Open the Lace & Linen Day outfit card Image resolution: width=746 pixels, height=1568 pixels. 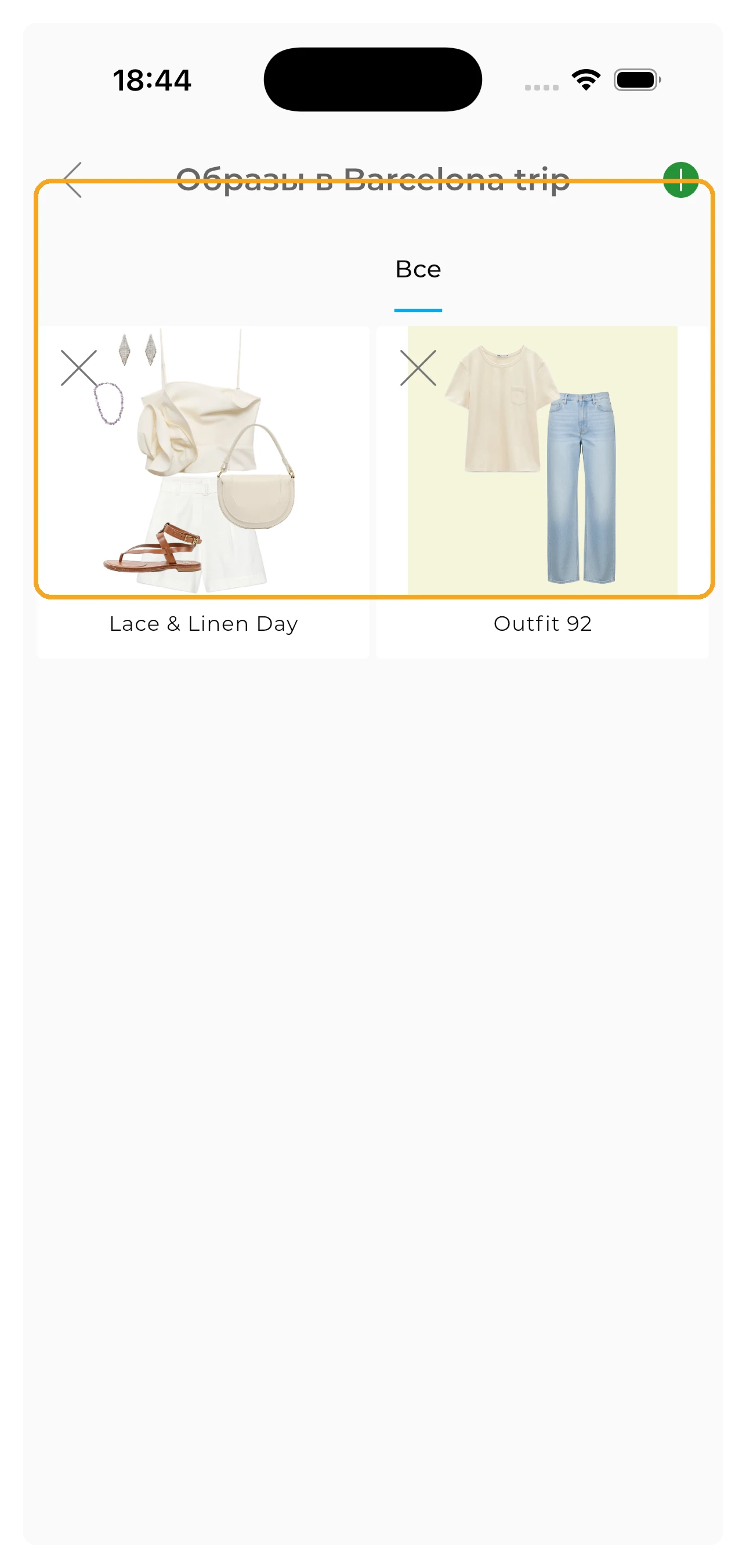pyautogui.click(x=203, y=487)
